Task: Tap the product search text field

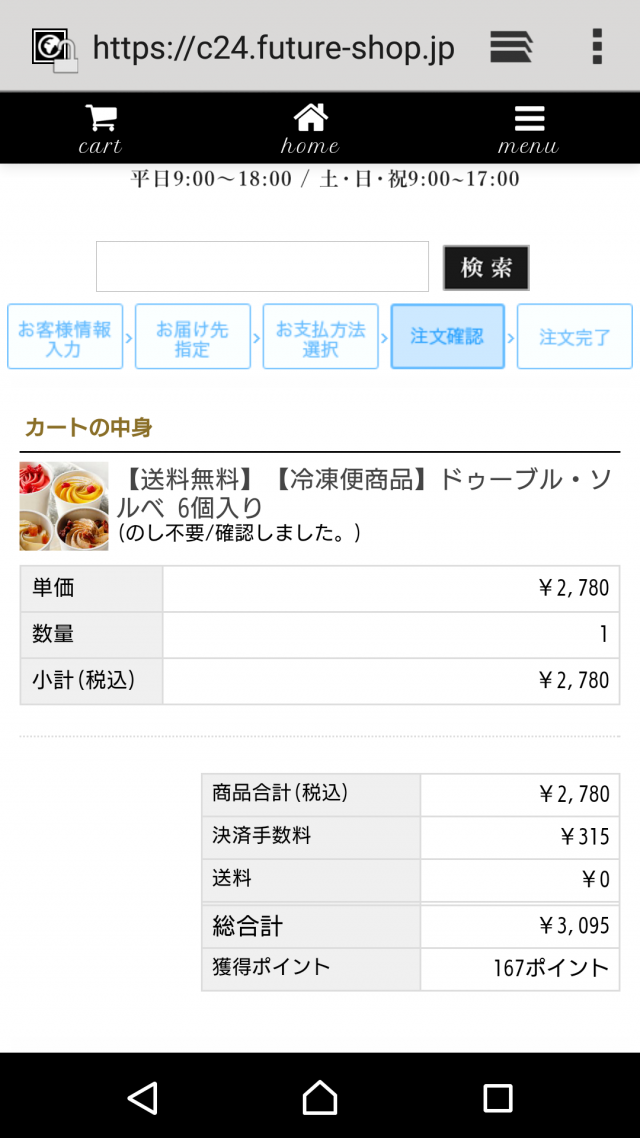Action: click(263, 266)
